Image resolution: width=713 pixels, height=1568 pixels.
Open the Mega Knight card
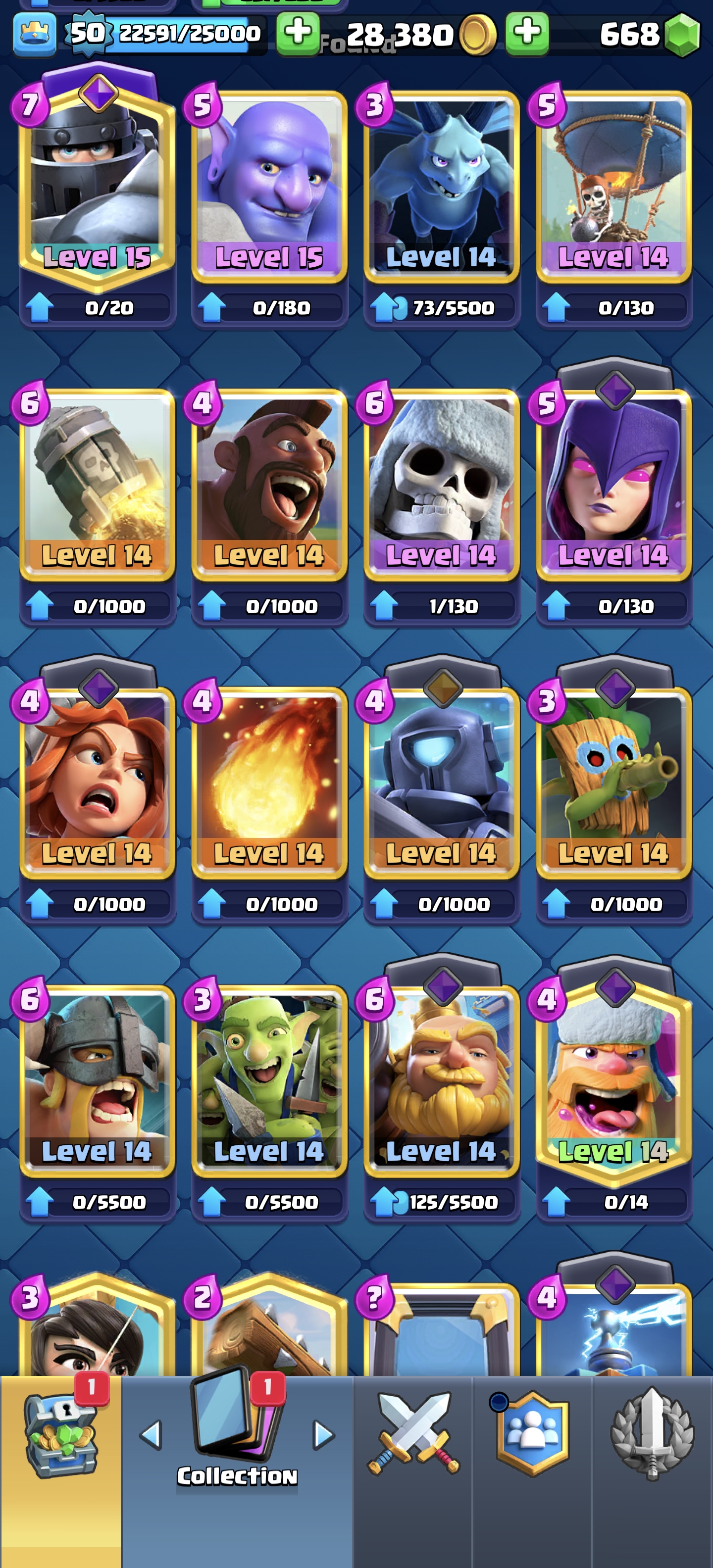tap(98, 183)
